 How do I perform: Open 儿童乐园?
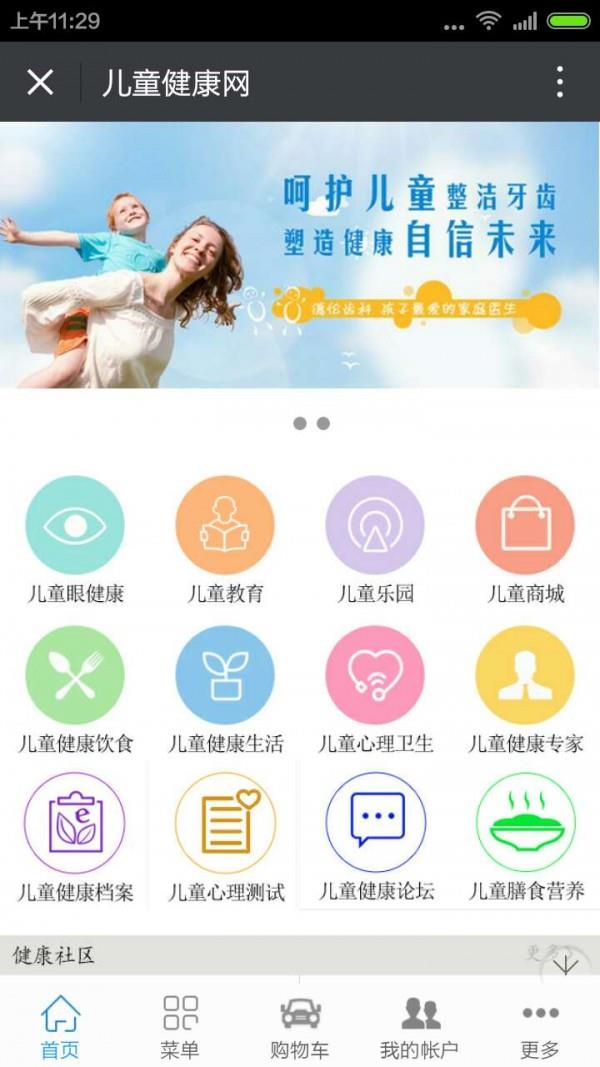pyautogui.click(x=375, y=526)
